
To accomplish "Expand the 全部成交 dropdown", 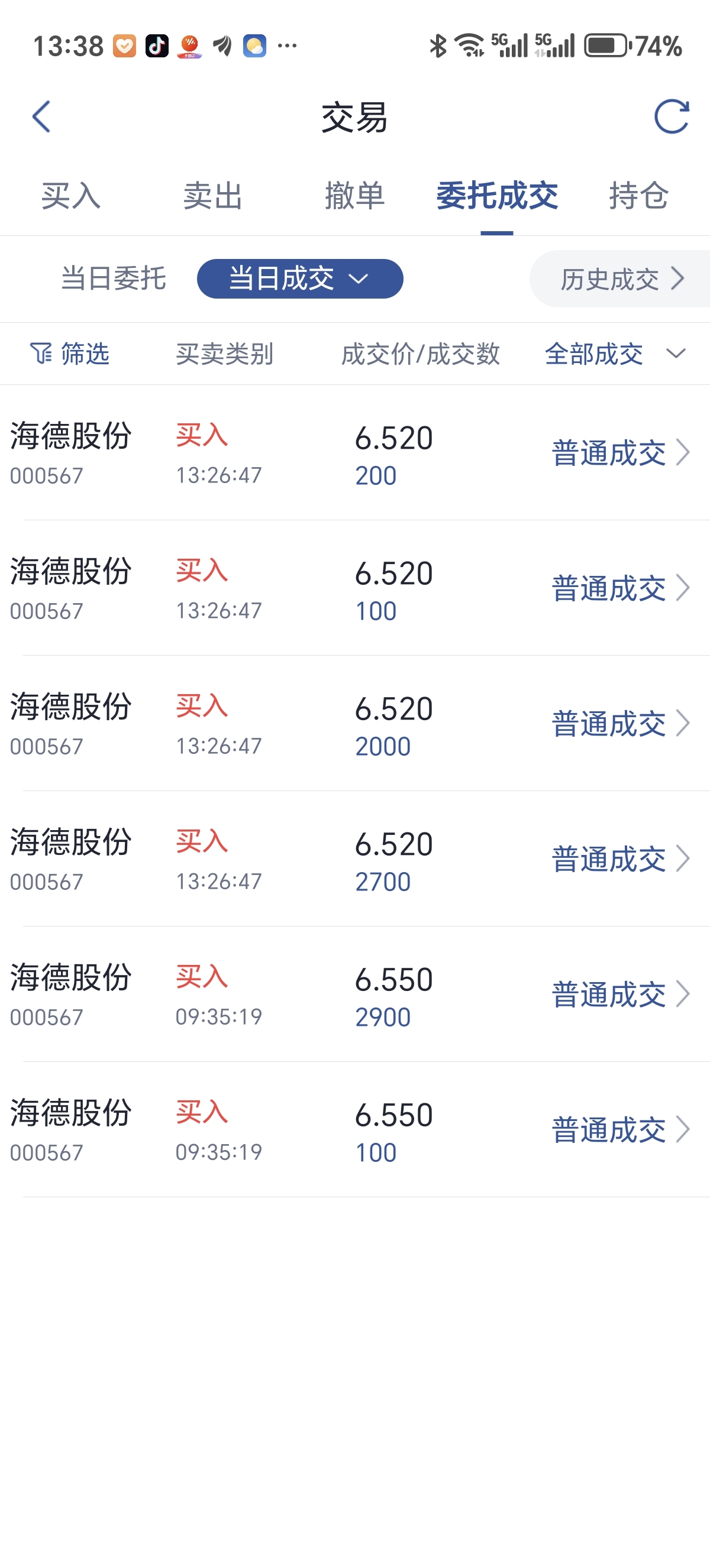I will click(615, 354).
